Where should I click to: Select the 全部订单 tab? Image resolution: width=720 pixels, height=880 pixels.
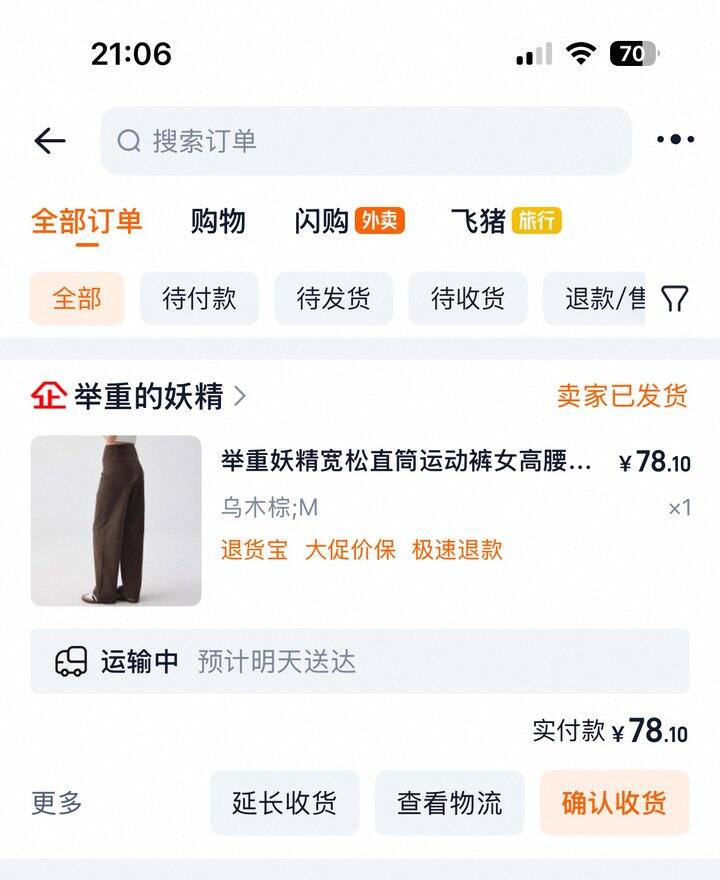coord(87,221)
